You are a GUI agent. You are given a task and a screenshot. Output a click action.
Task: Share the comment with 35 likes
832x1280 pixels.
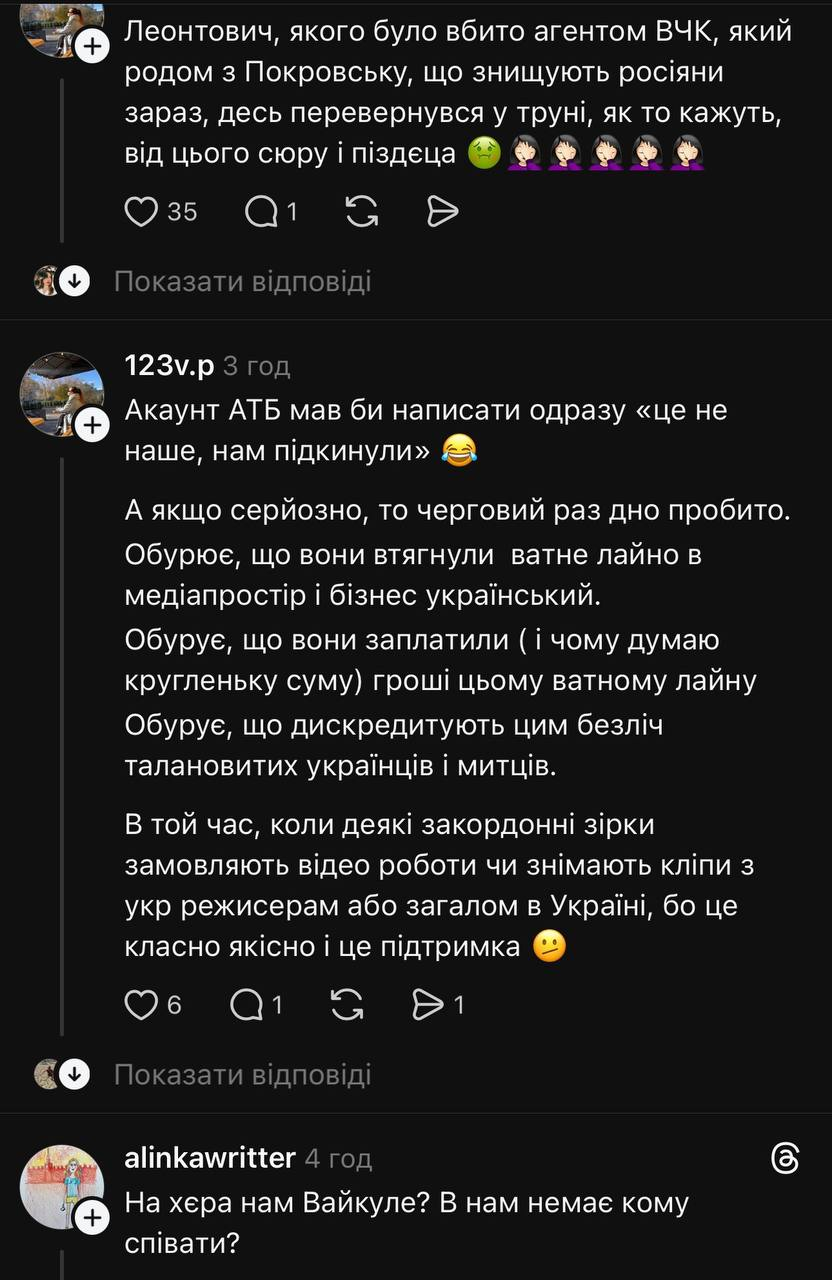442,211
